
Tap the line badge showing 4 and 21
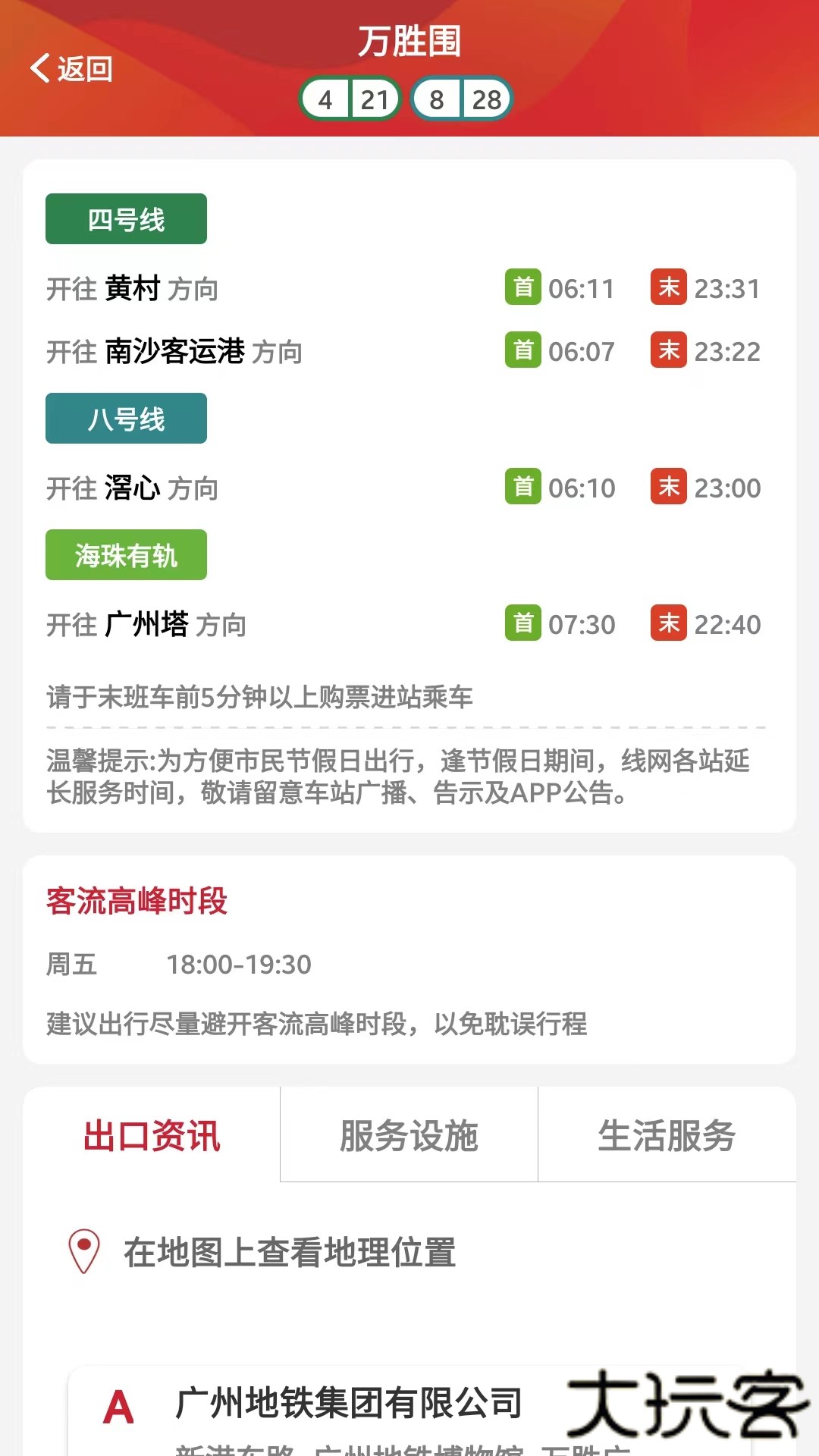(349, 99)
